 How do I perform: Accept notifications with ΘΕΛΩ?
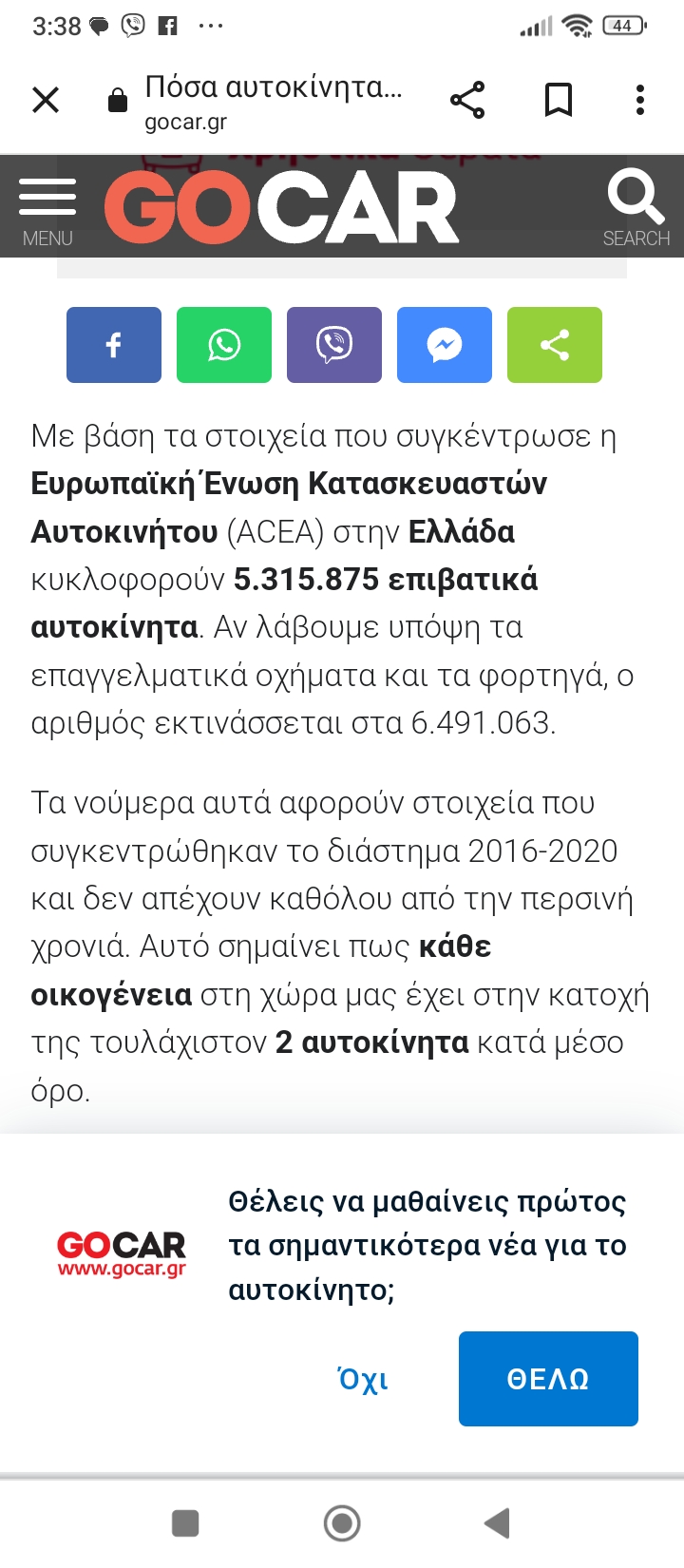[x=548, y=1379]
